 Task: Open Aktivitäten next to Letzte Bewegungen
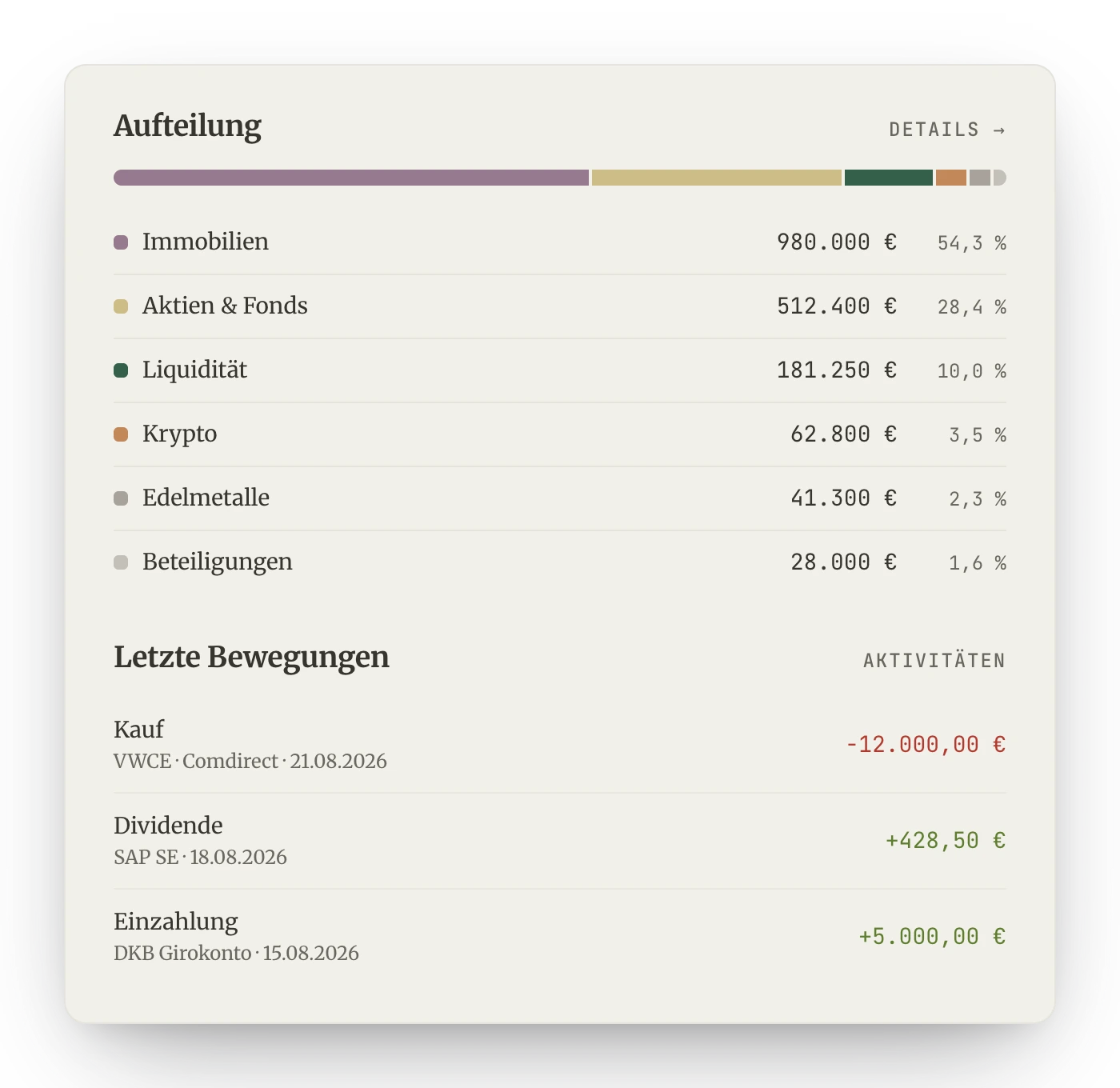coord(934,660)
